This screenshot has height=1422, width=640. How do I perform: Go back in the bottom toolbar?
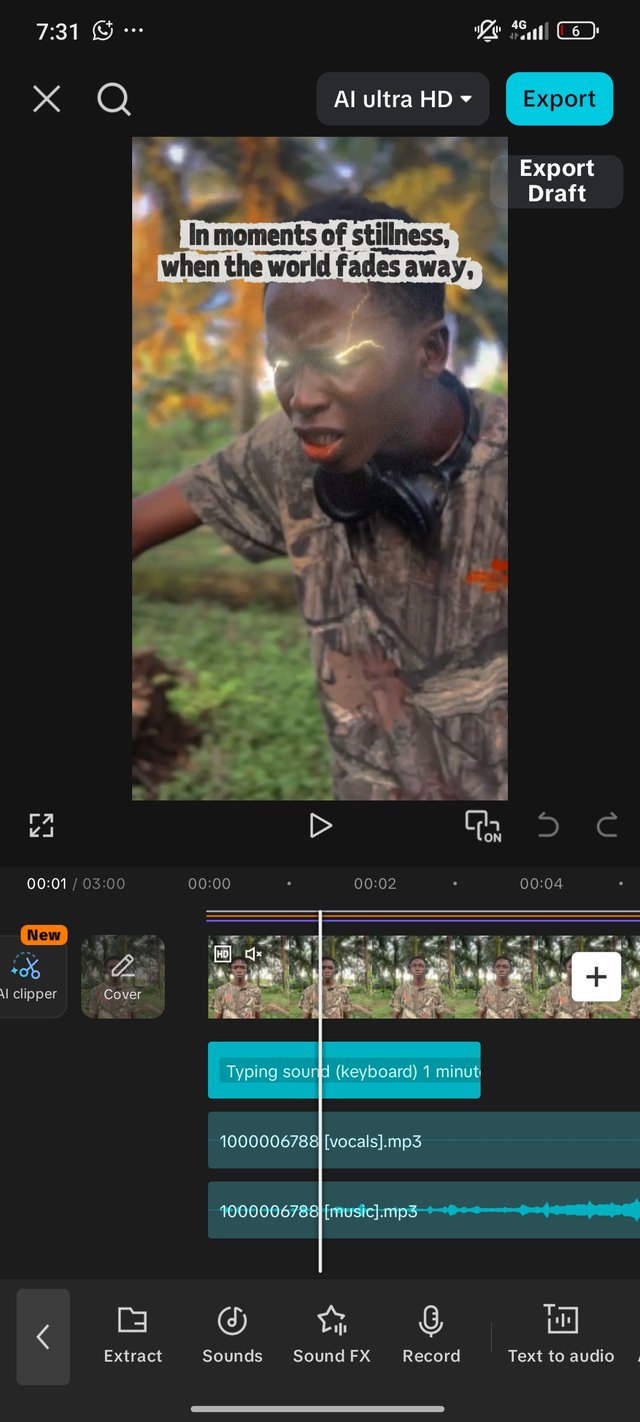[43, 1337]
